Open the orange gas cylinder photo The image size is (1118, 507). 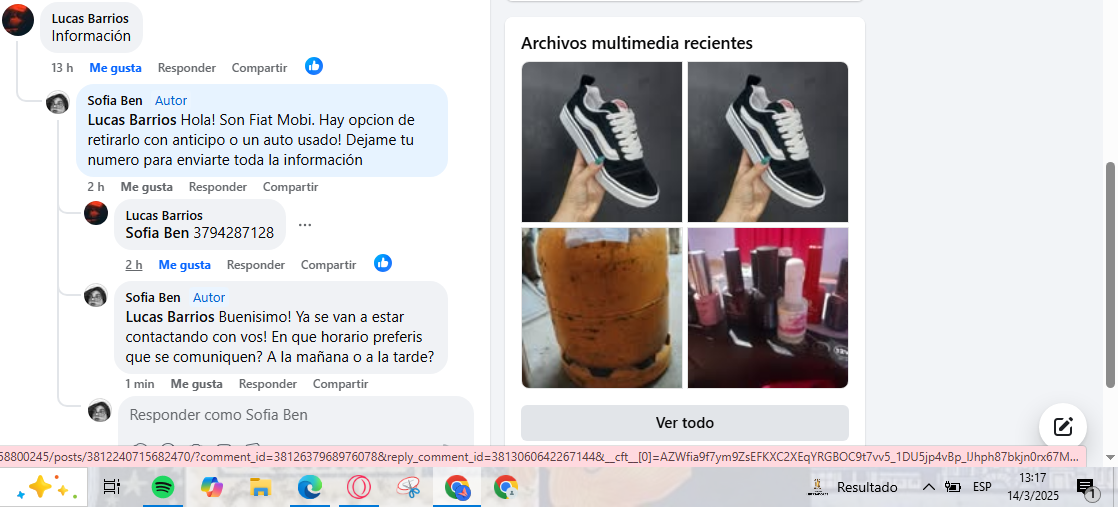click(x=601, y=308)
